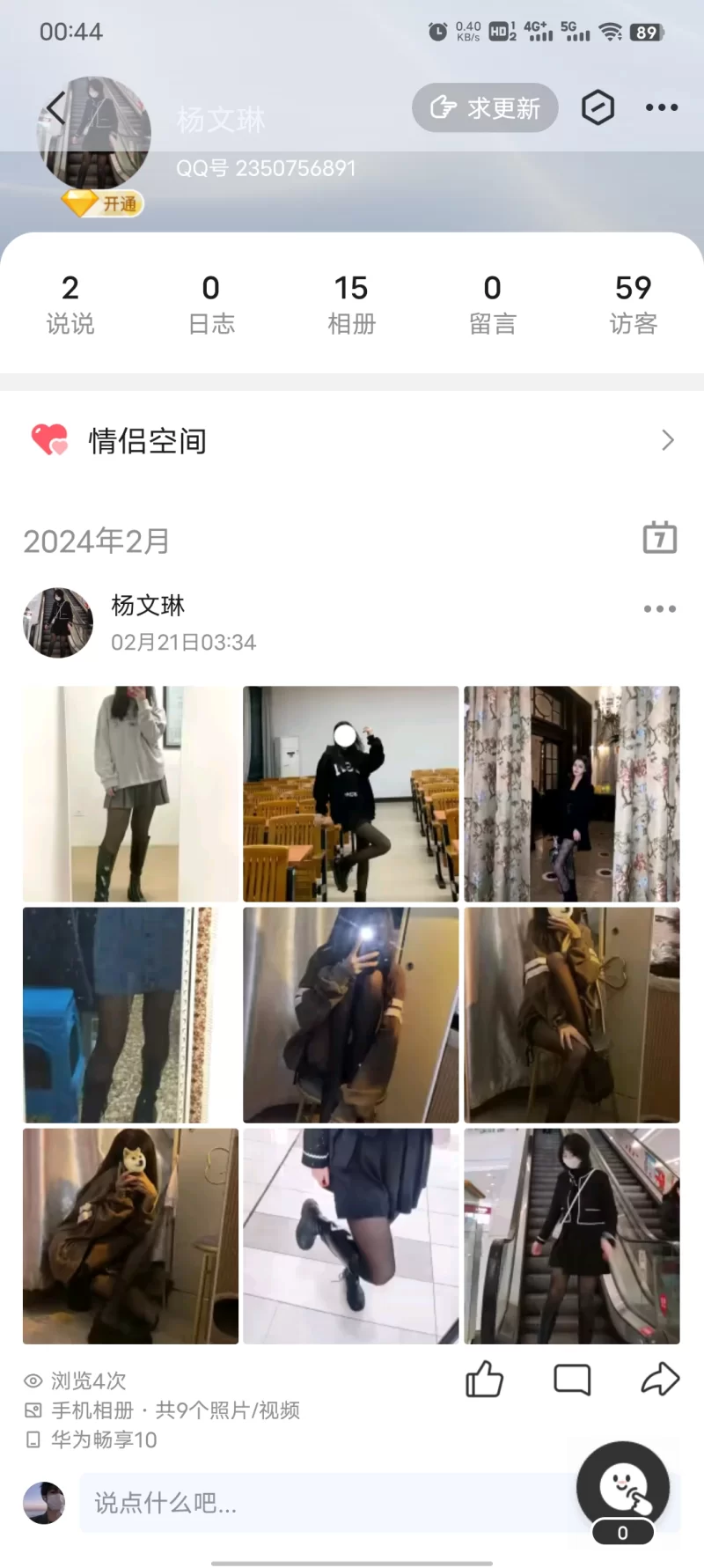Open the 说说 tab
This screenshot has height=1568, width=704.
70,304
